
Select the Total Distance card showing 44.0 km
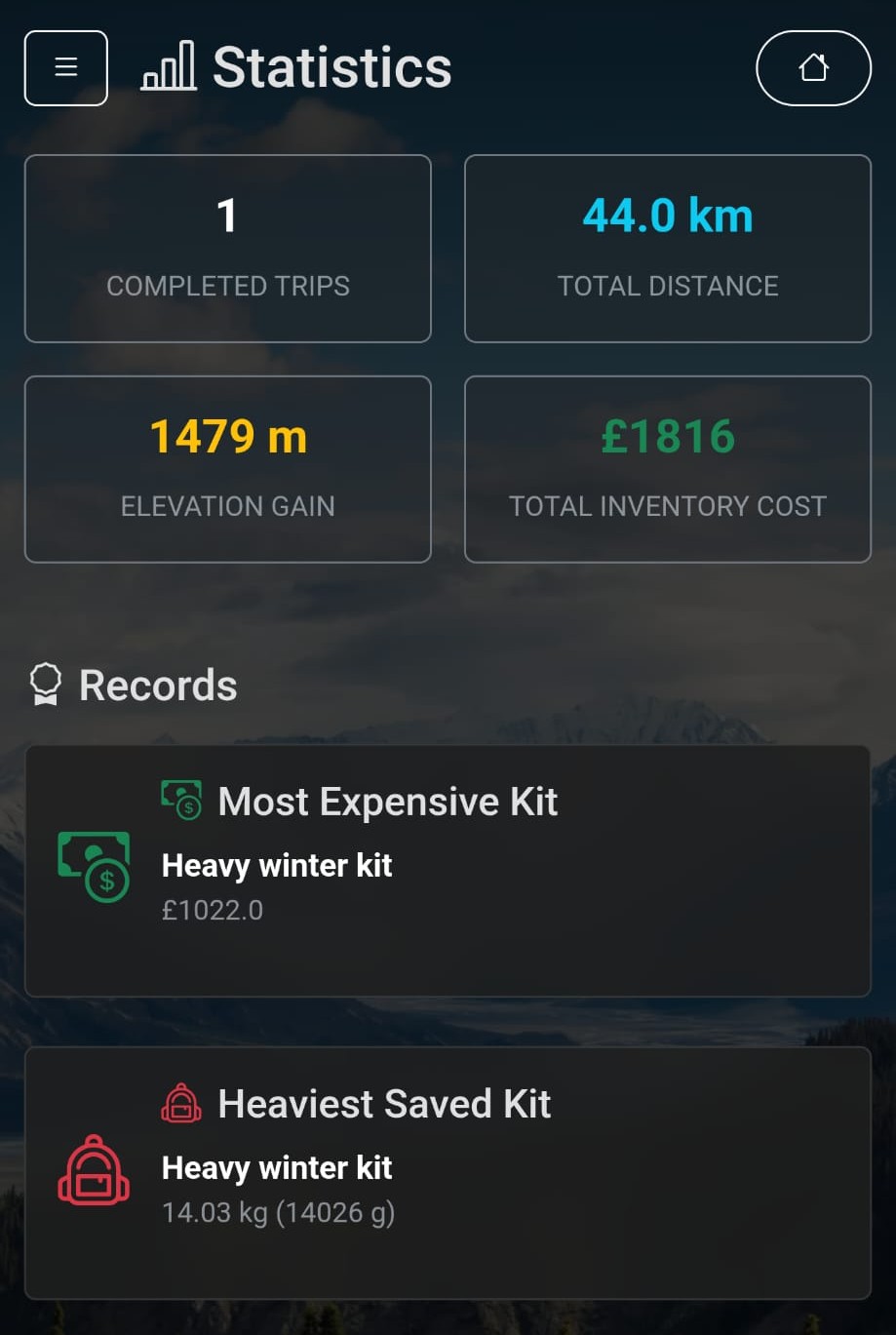667,248
